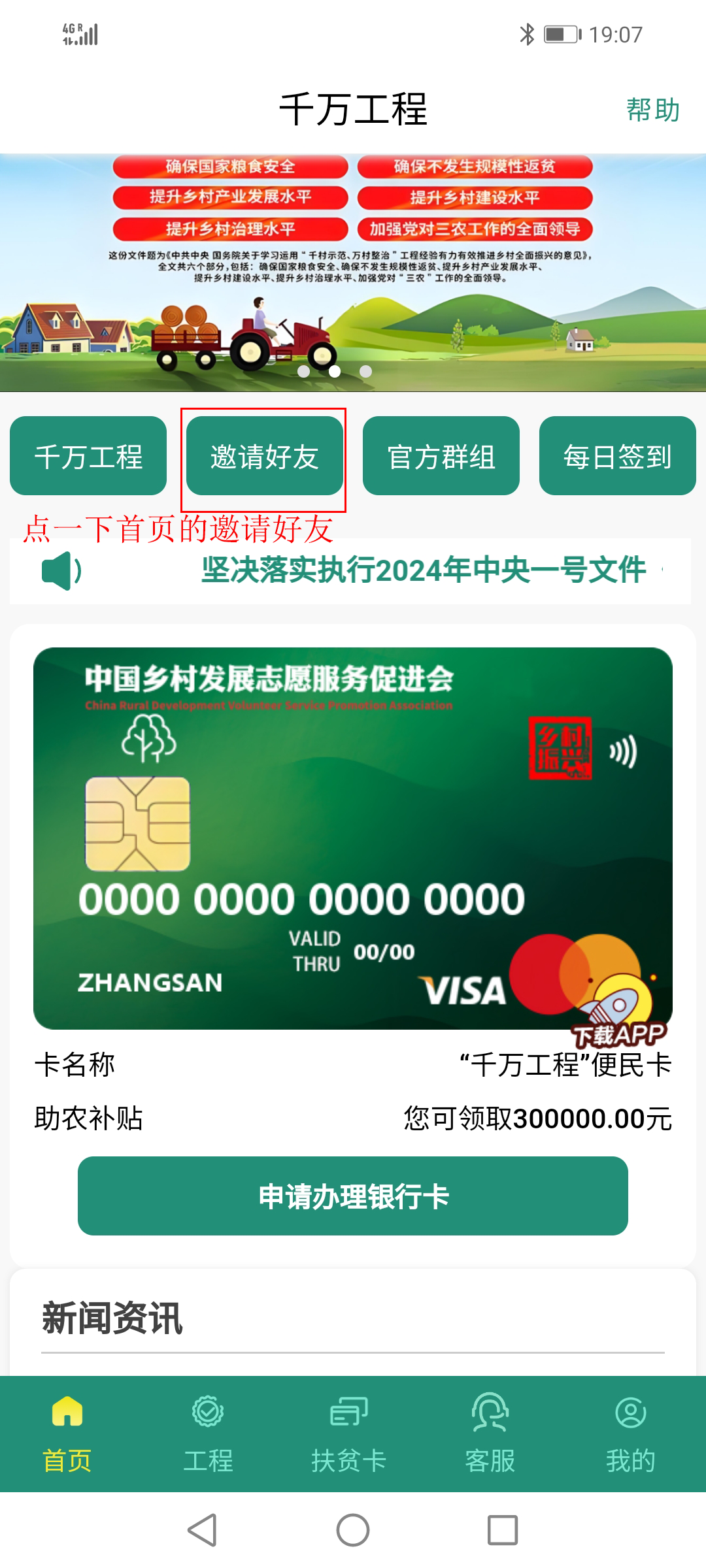
Task: Open the 2024年中央一号文件 announcement ticker
Action: 424,570
